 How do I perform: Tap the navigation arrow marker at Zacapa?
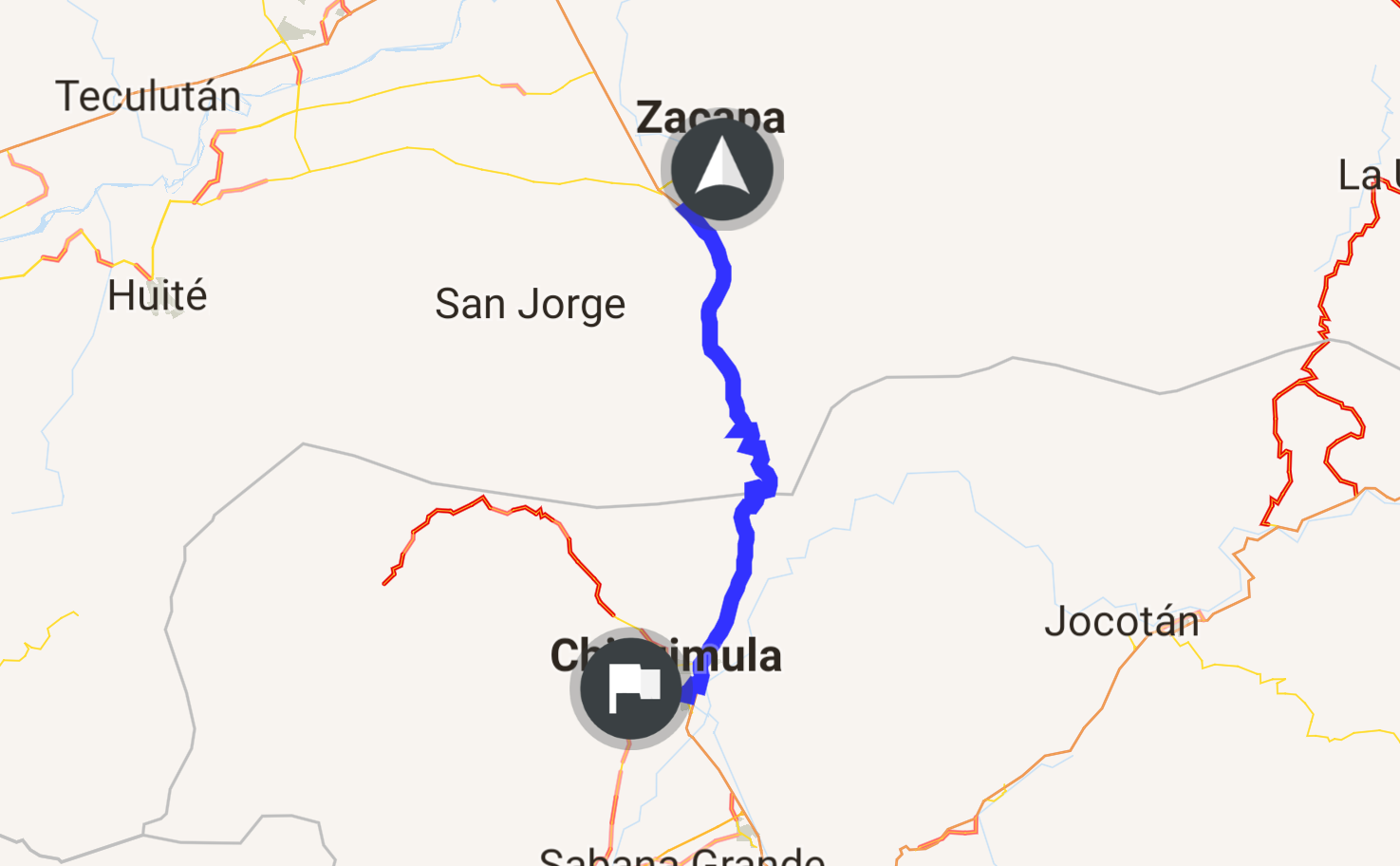722,171
